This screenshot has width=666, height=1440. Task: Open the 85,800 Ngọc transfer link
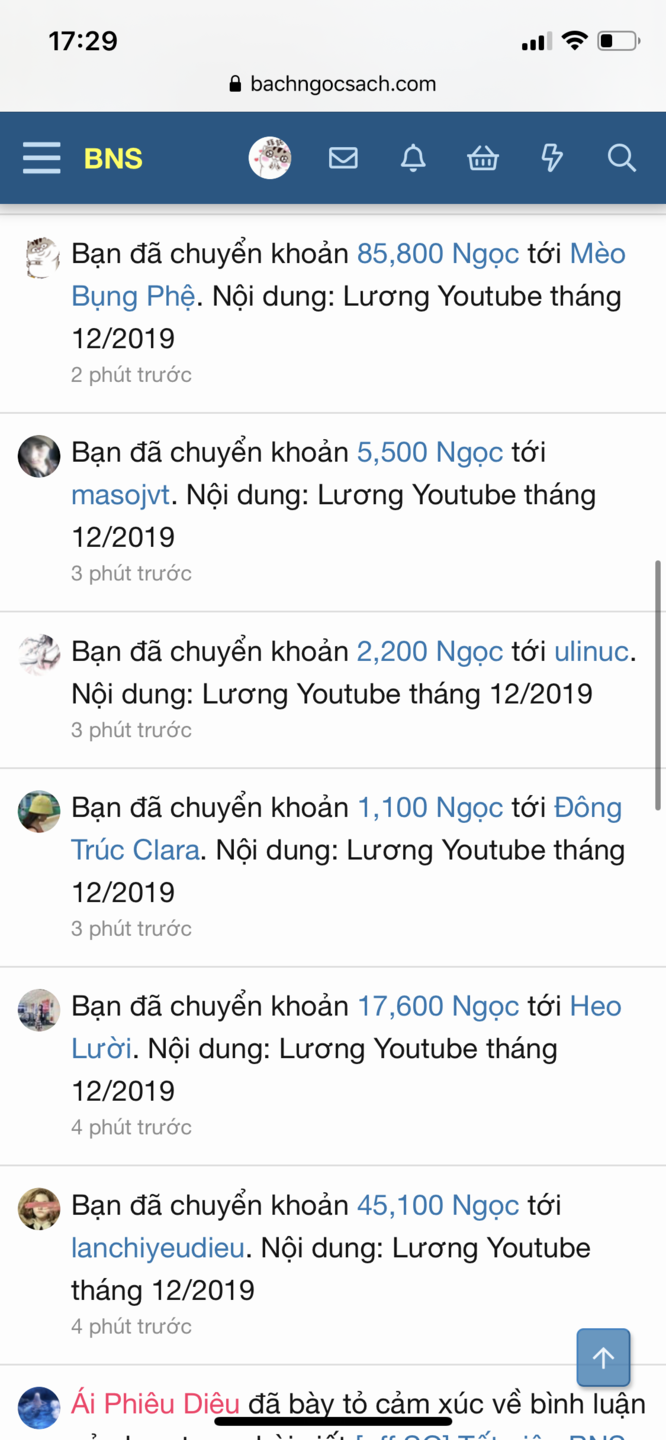[437, 254]
